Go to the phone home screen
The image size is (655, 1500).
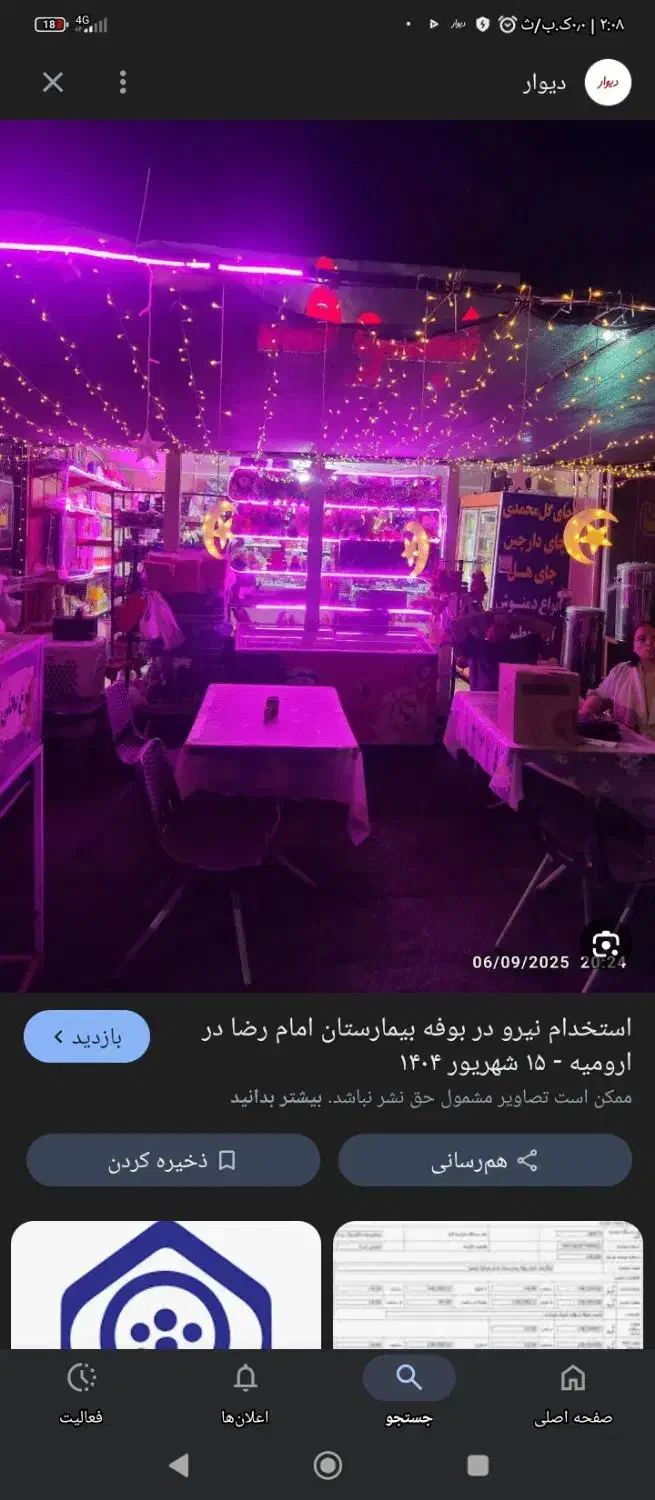click(x=328, y=1466)
